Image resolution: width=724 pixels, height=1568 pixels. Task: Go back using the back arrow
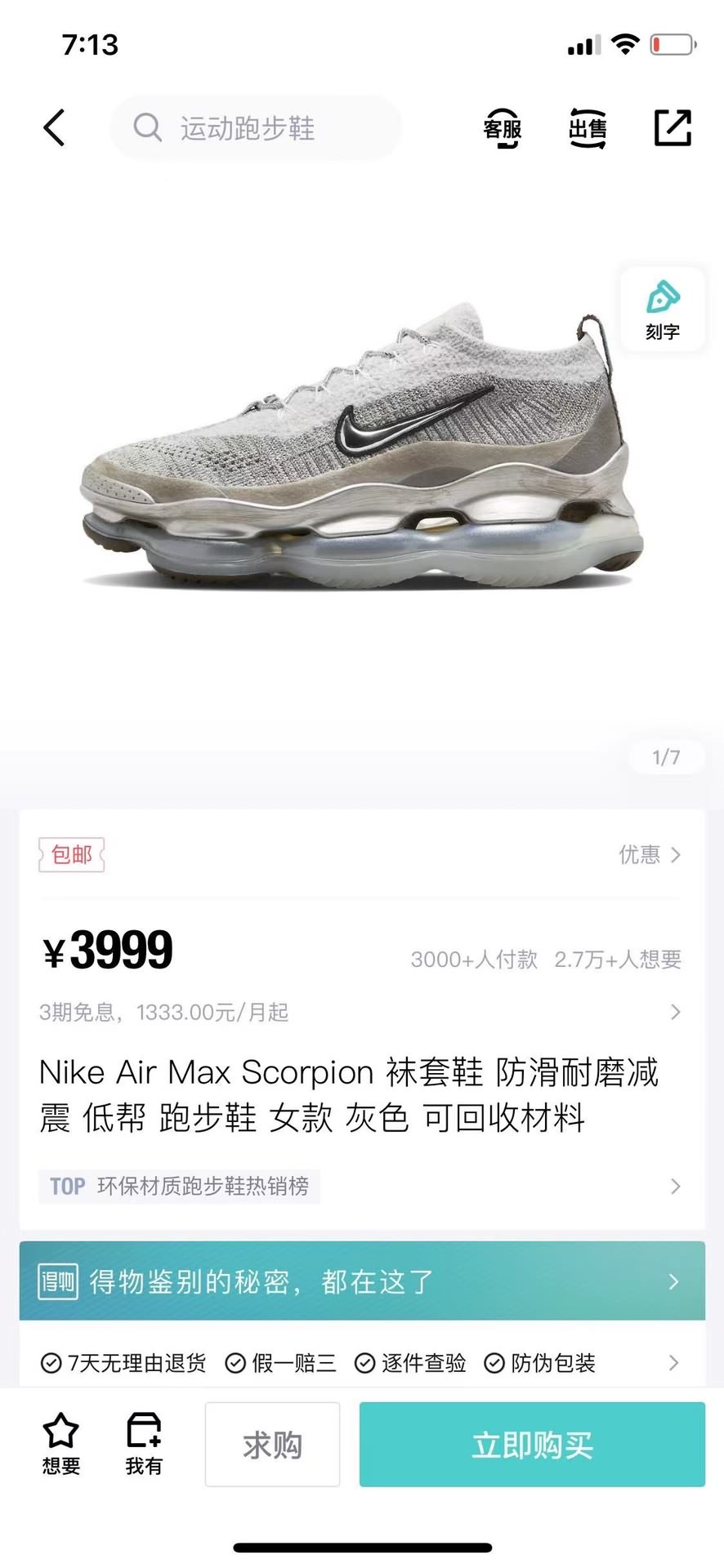point(54,128)
